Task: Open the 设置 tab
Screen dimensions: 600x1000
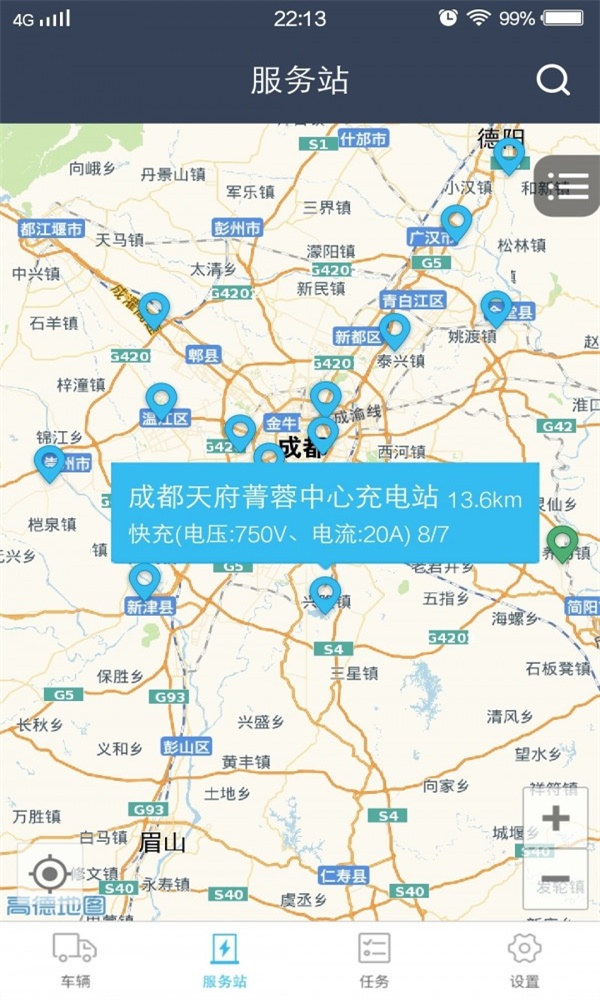Action: tap(524, 960)
